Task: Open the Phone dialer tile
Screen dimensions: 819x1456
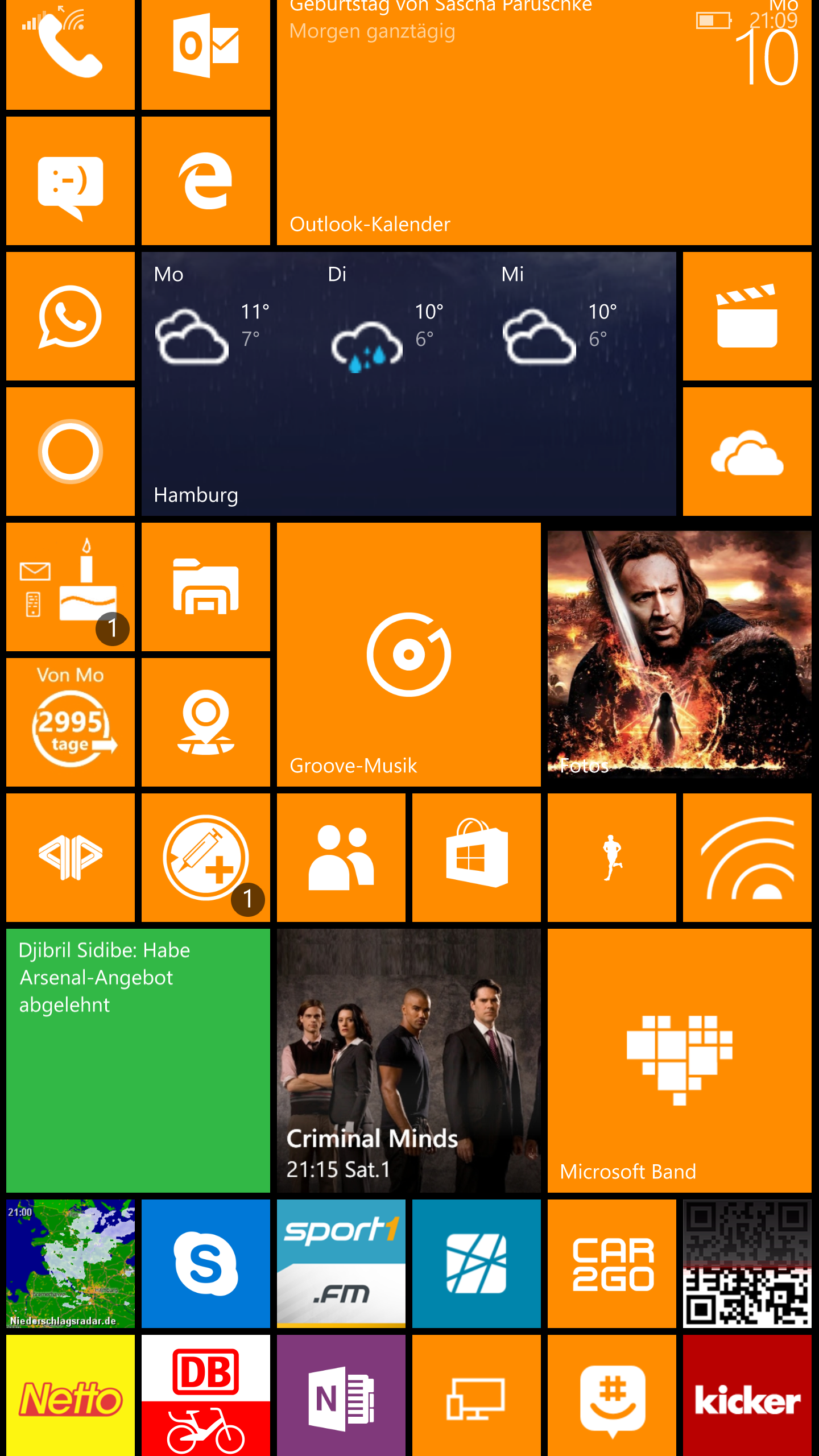Action: (x=71, y=55)
